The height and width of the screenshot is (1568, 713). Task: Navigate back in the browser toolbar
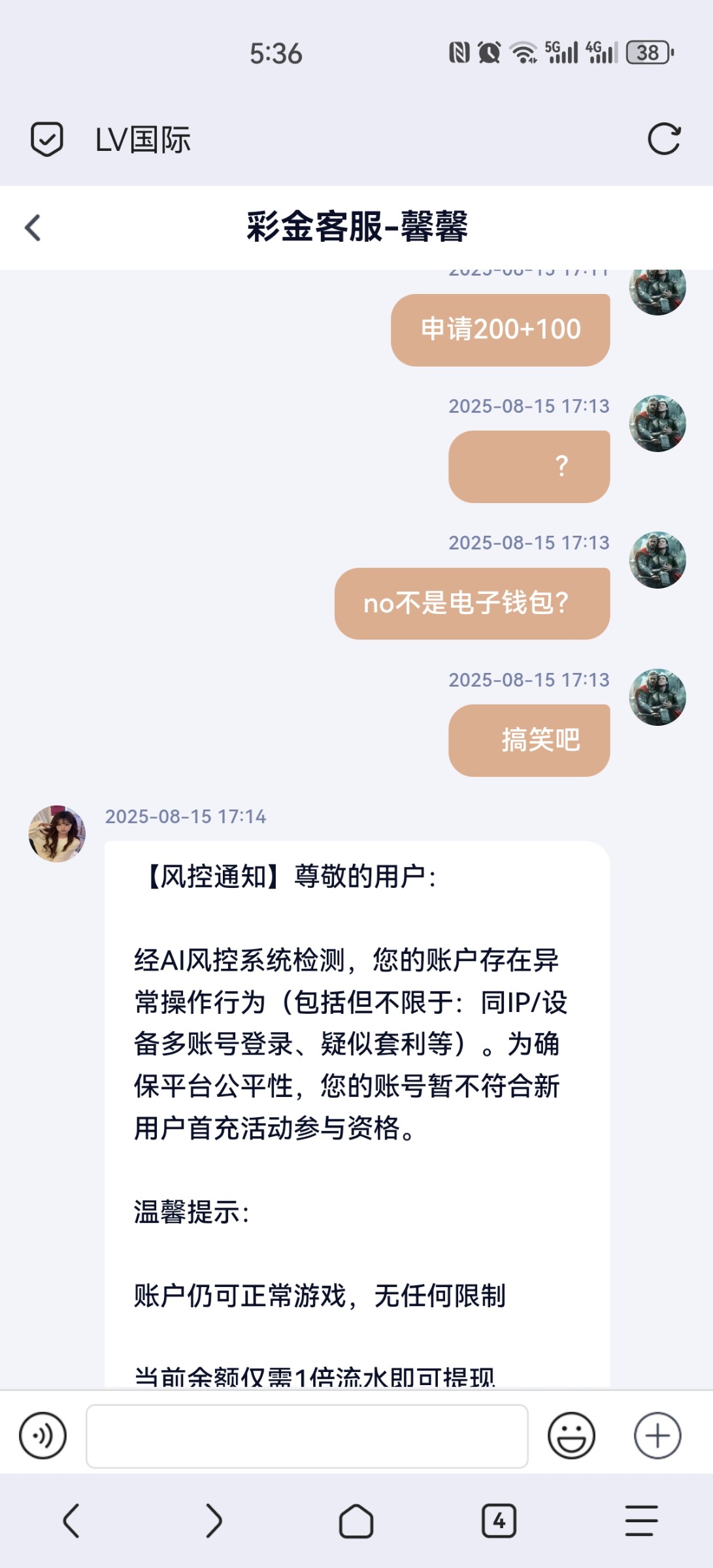point(71,1520)
